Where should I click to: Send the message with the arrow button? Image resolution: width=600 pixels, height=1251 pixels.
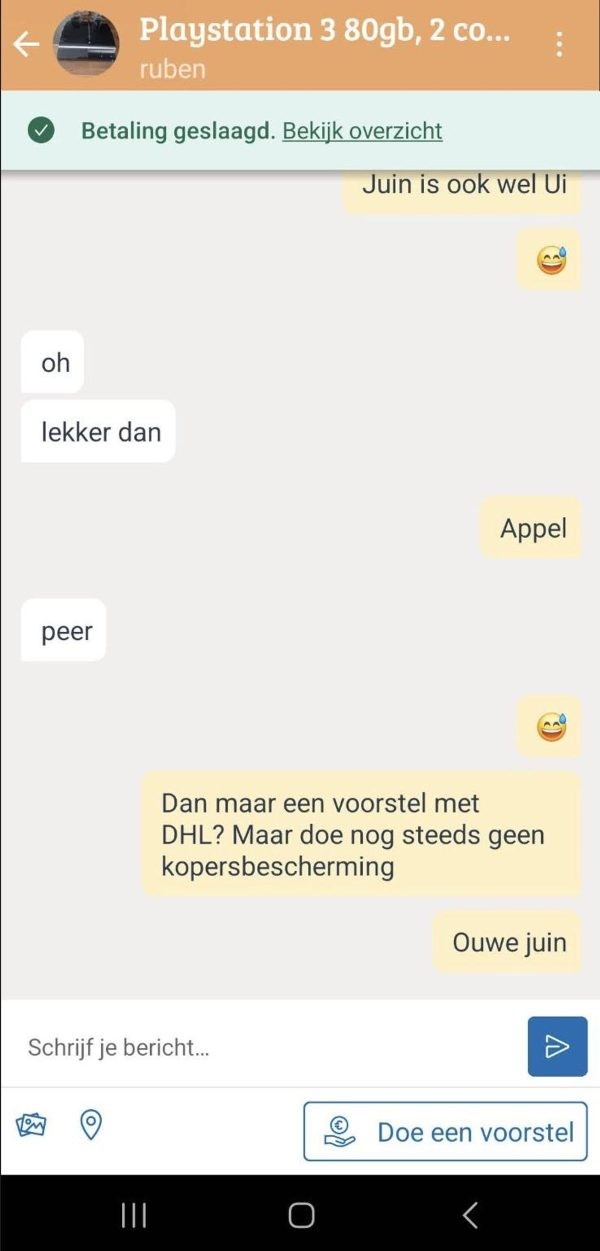(x=557, y=1047)
